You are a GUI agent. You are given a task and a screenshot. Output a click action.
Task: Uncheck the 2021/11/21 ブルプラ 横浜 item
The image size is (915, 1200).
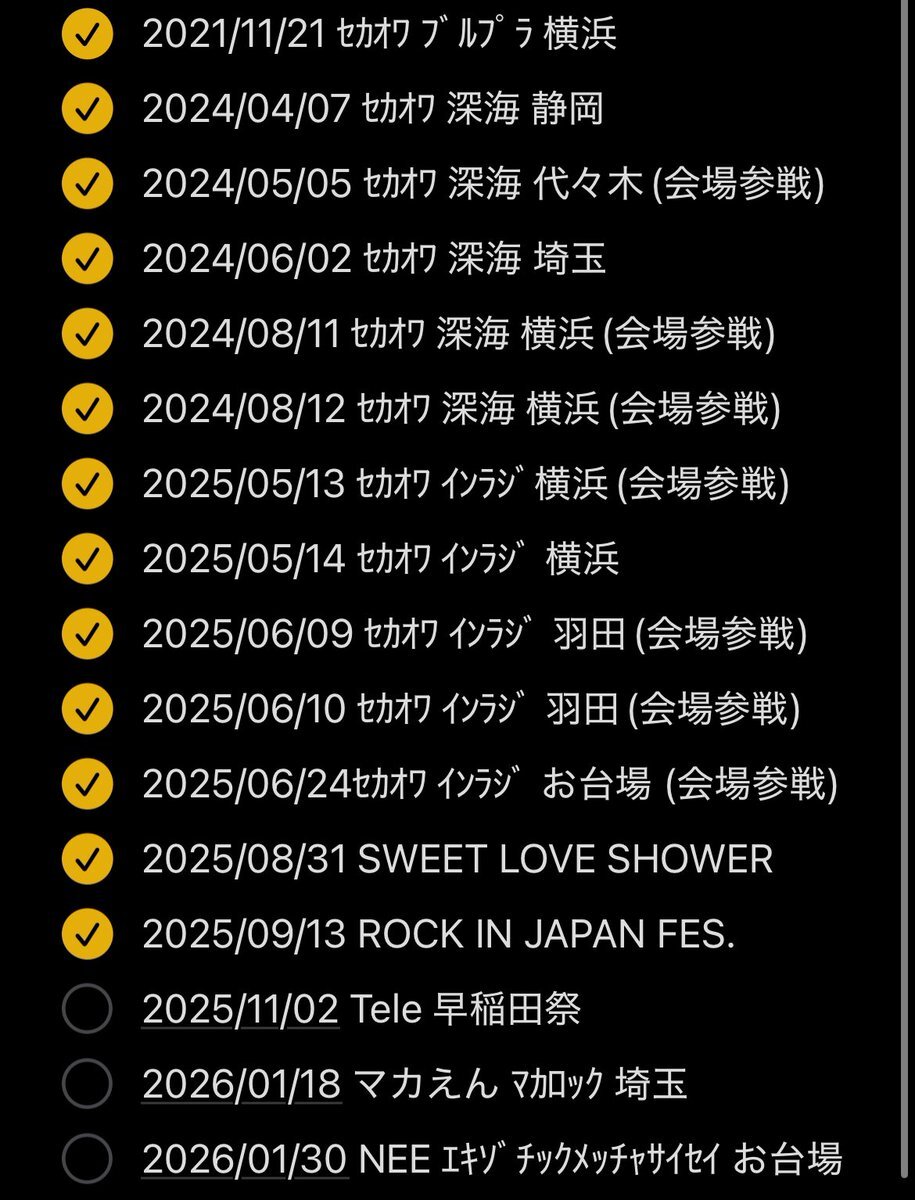click(86, 34)
